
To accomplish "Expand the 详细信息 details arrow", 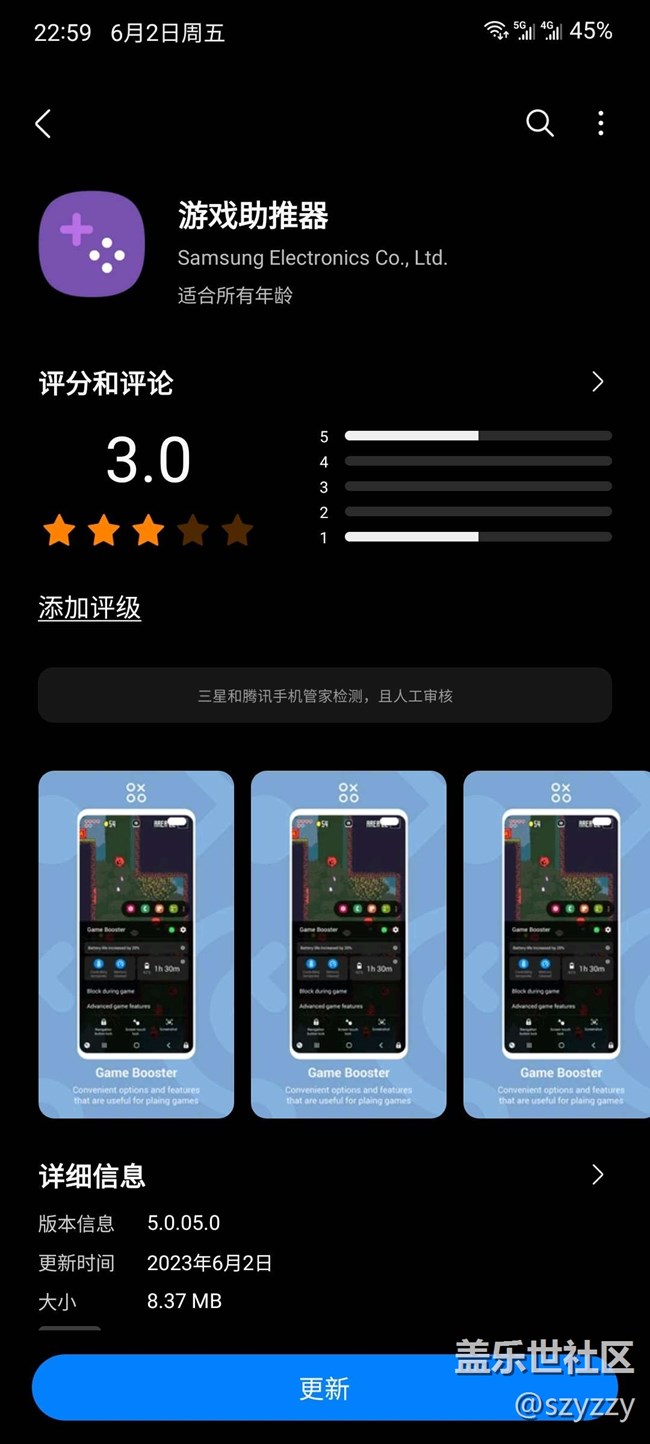I will tap(597, 1175).
